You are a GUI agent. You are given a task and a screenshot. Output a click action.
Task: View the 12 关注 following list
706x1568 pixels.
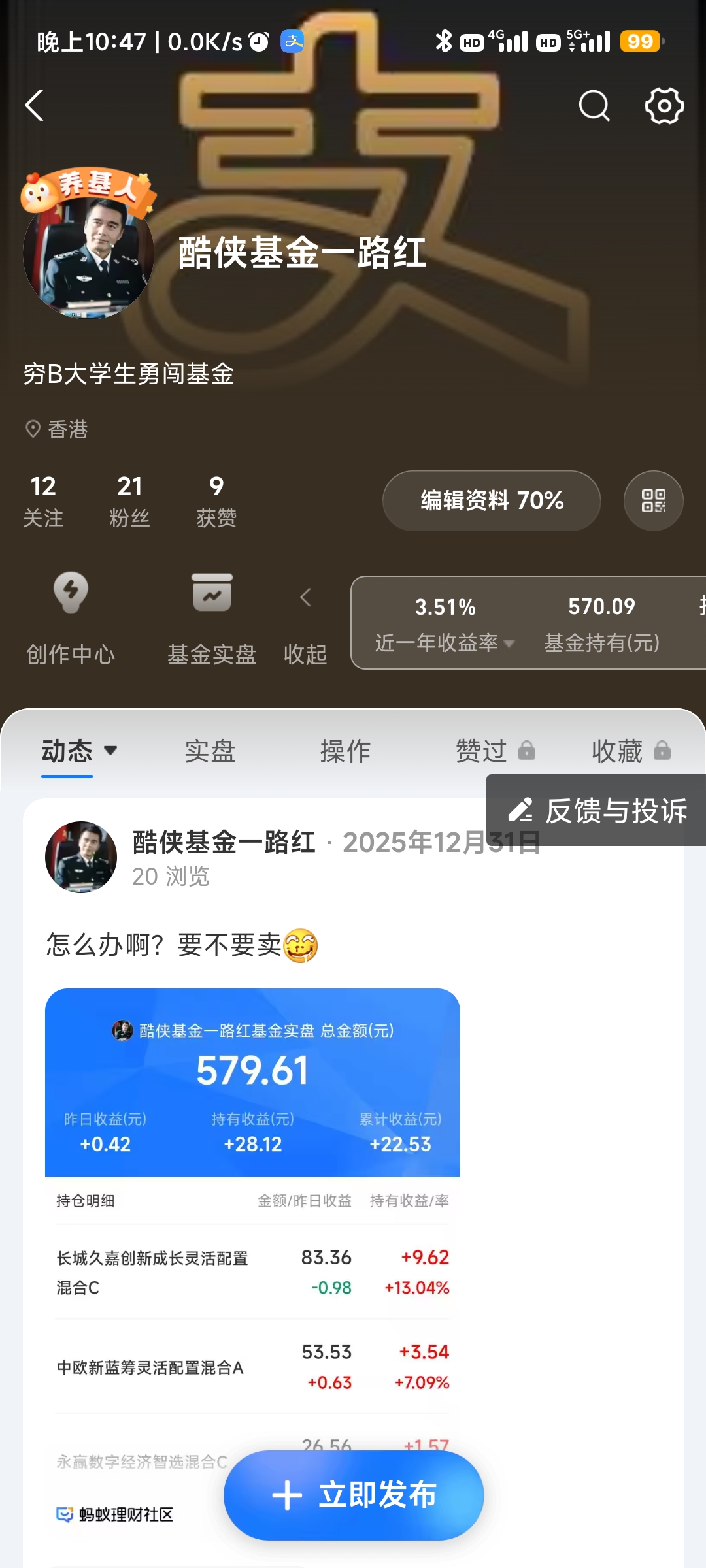[43, 501]
